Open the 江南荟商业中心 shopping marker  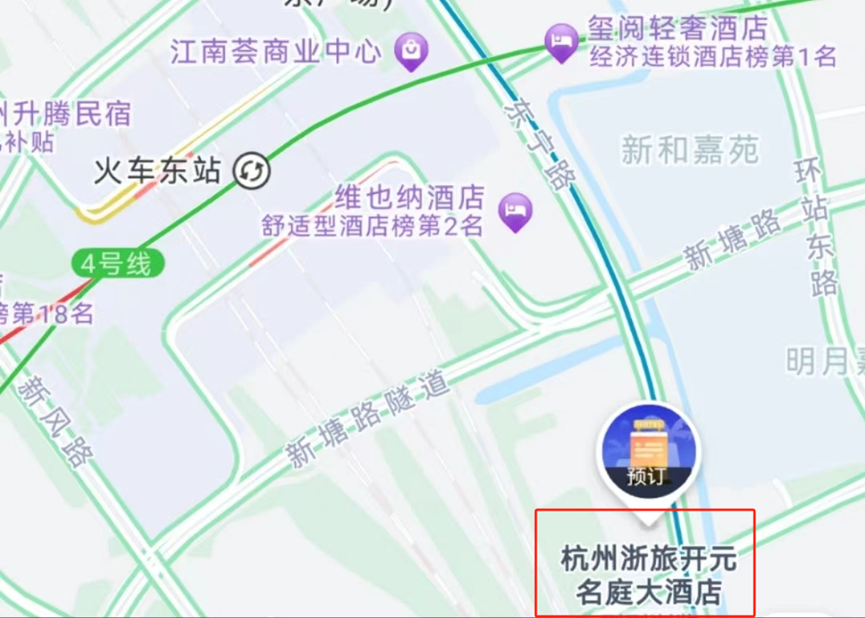pyautogui.click(x=411, y=52)
